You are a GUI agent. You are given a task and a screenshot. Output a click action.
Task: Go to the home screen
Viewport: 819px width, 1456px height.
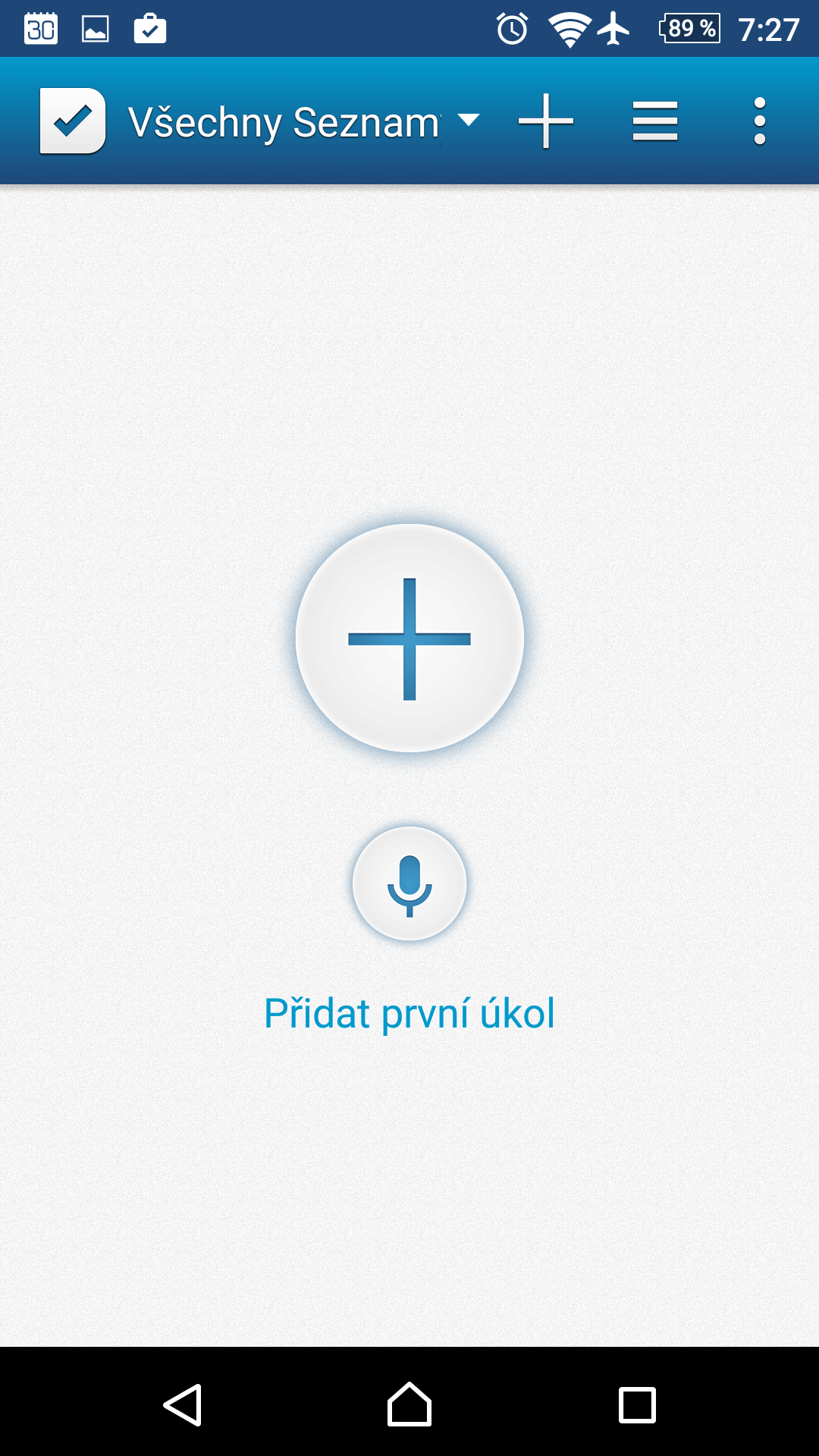[409, 1404]
